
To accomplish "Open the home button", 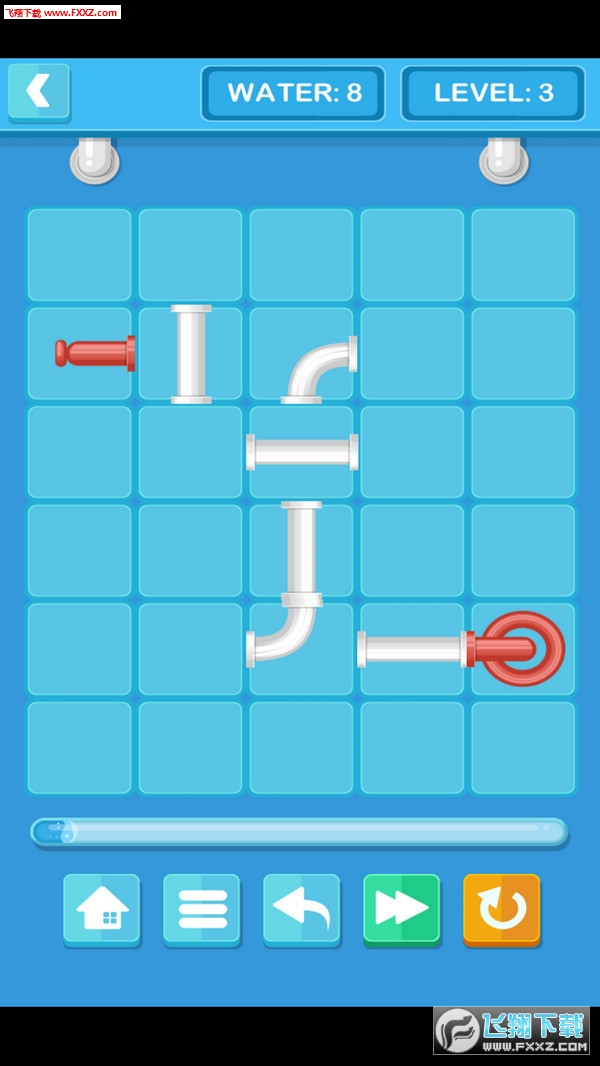I will point(101,908).
